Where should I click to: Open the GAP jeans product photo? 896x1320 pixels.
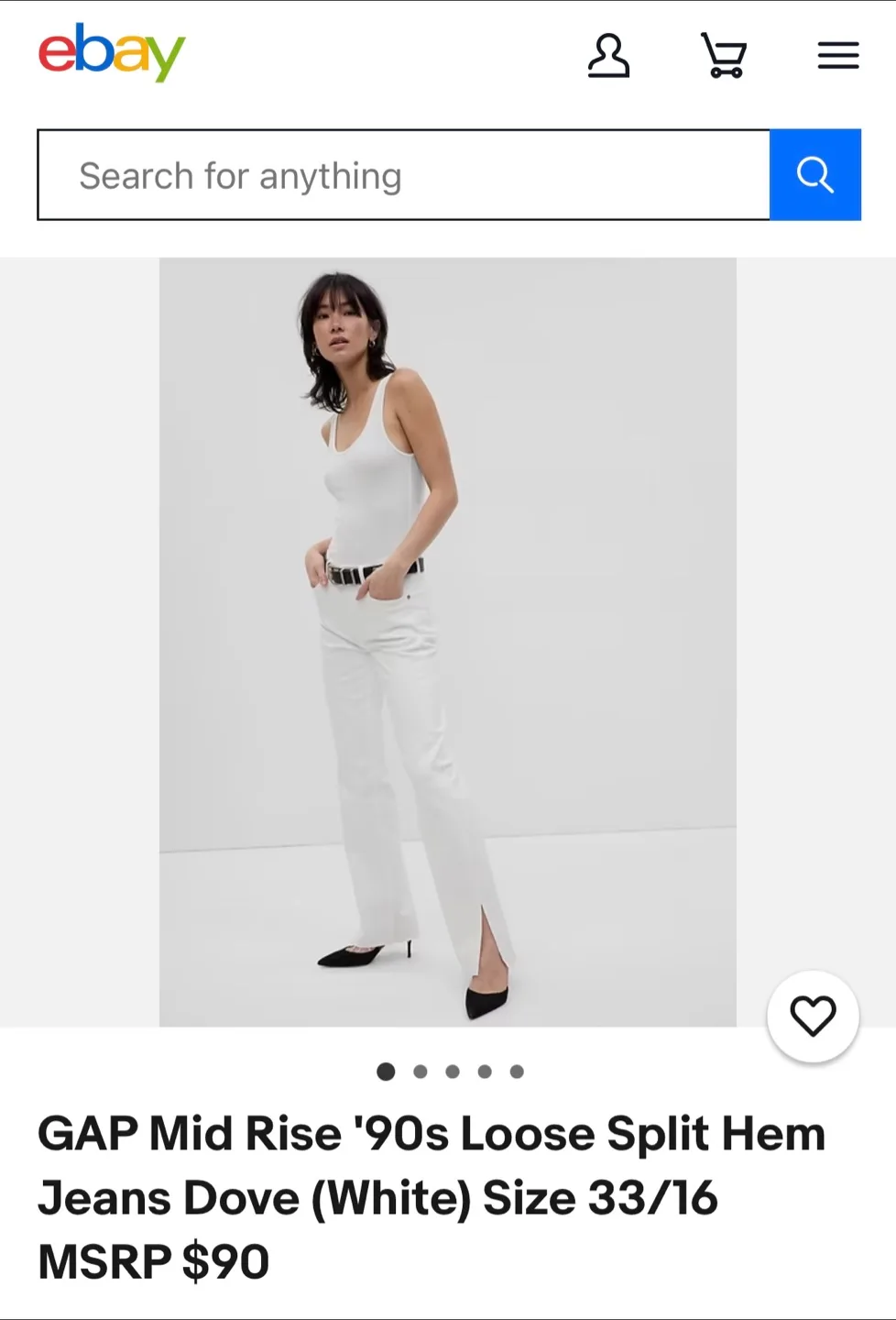pos(447,642)
